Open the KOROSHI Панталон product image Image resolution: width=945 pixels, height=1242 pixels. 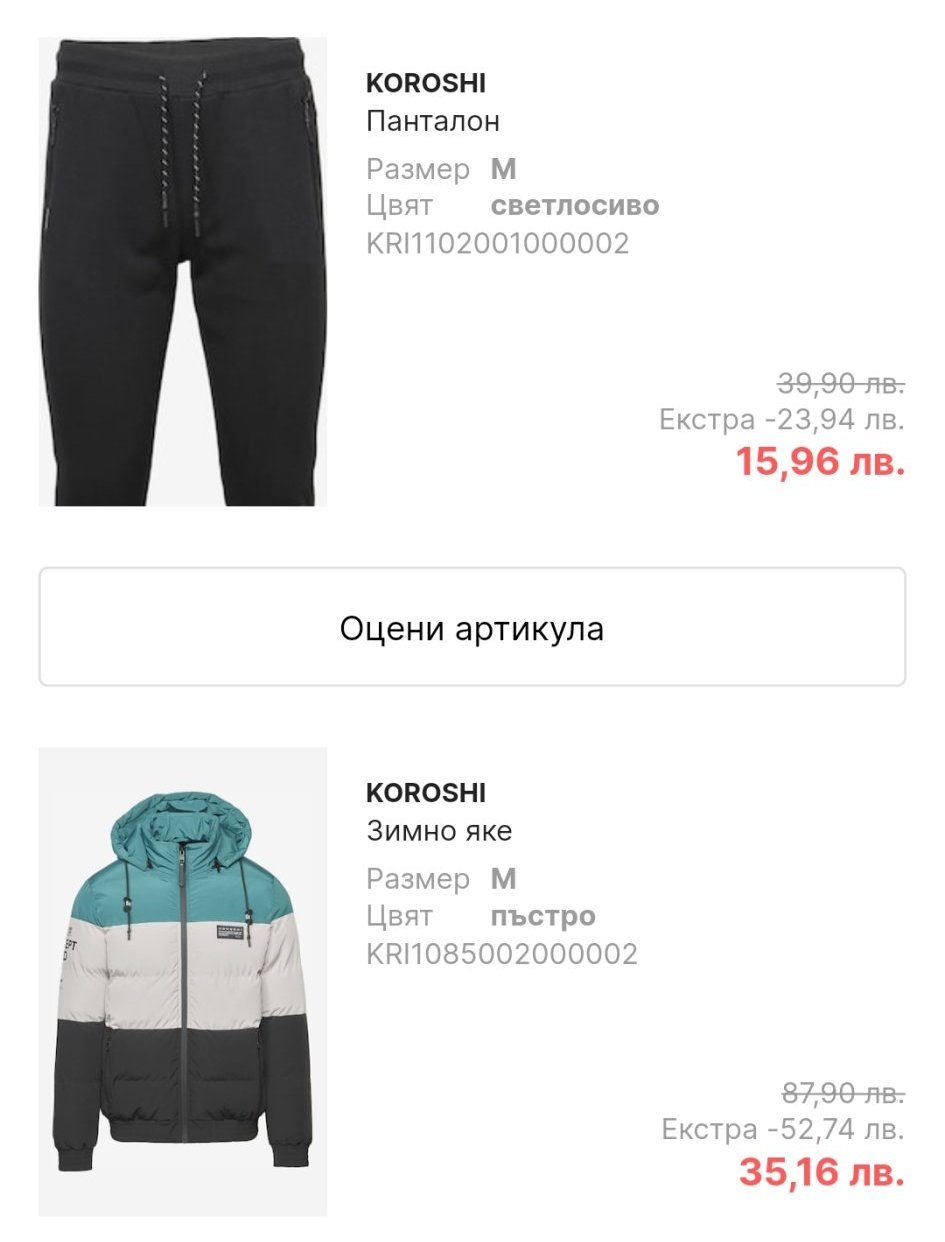click(x=183, y=272)
